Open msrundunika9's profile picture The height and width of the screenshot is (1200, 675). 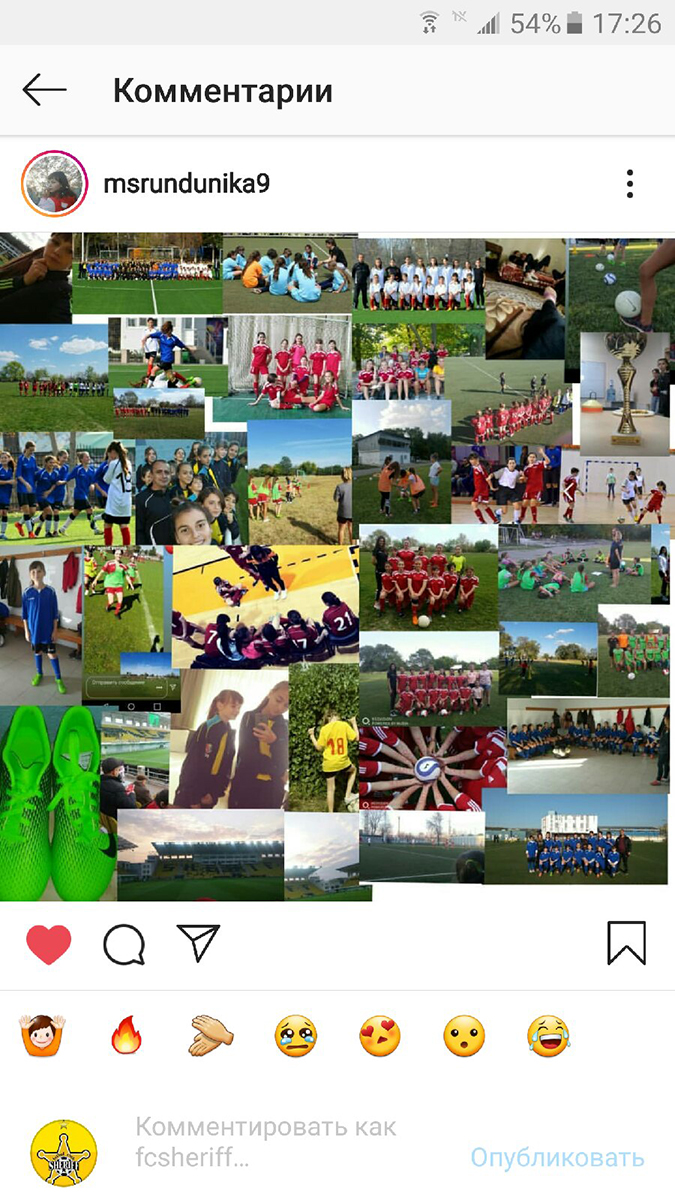click(52, 184)
